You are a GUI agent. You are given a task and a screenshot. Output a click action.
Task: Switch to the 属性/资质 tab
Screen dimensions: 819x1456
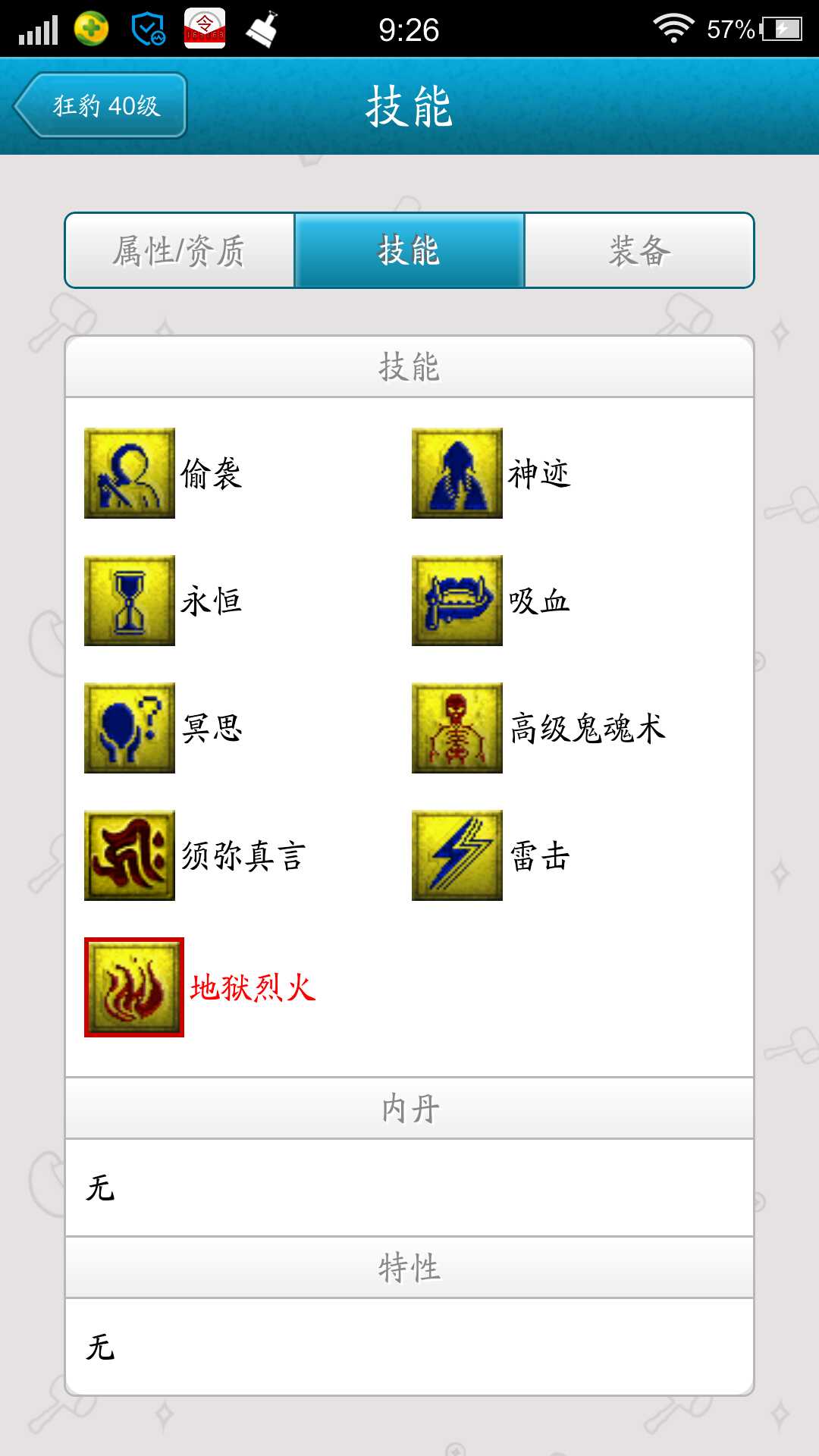click(x=180, y=251)
